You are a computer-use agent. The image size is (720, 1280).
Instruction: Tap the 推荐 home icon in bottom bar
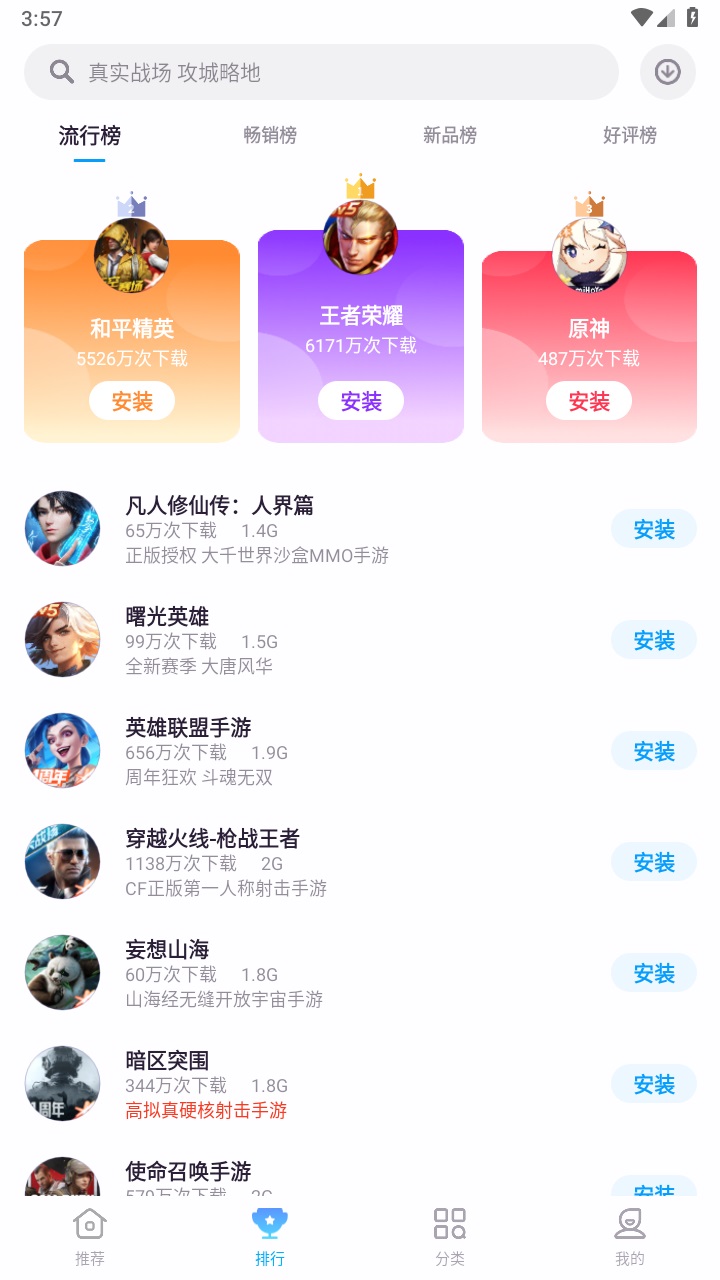tap(90, 1222)
